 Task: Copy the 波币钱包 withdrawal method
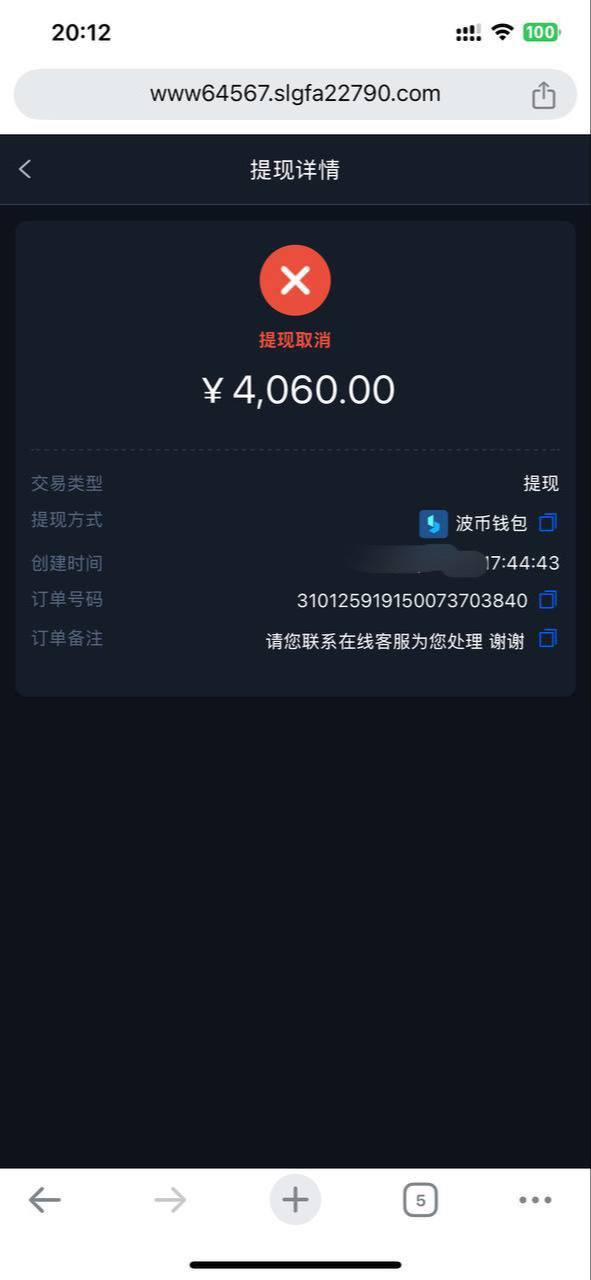pos(547,522)
